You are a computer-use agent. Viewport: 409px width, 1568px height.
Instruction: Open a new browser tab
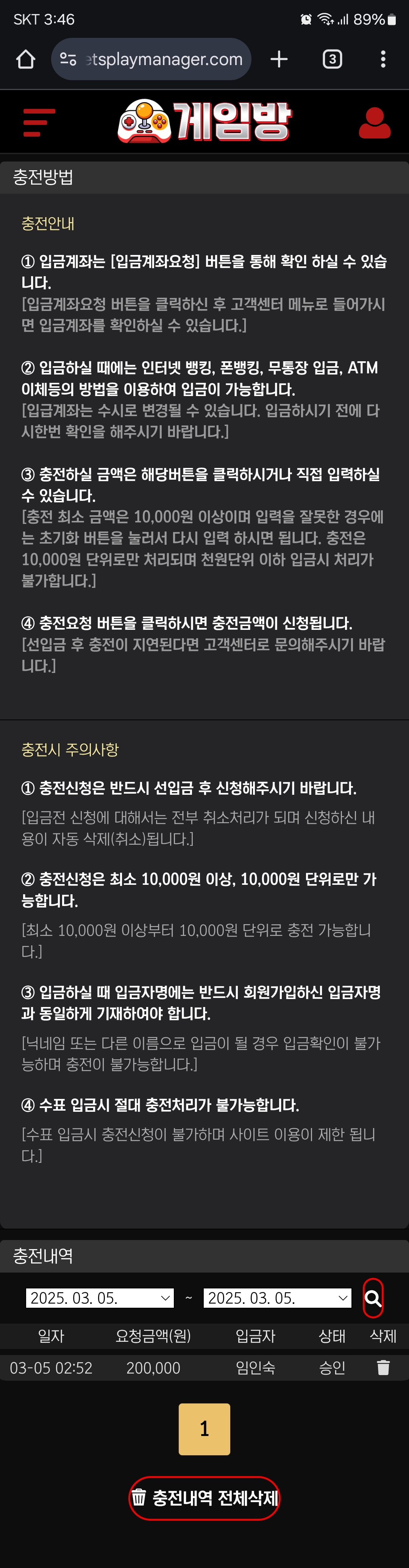279,59
